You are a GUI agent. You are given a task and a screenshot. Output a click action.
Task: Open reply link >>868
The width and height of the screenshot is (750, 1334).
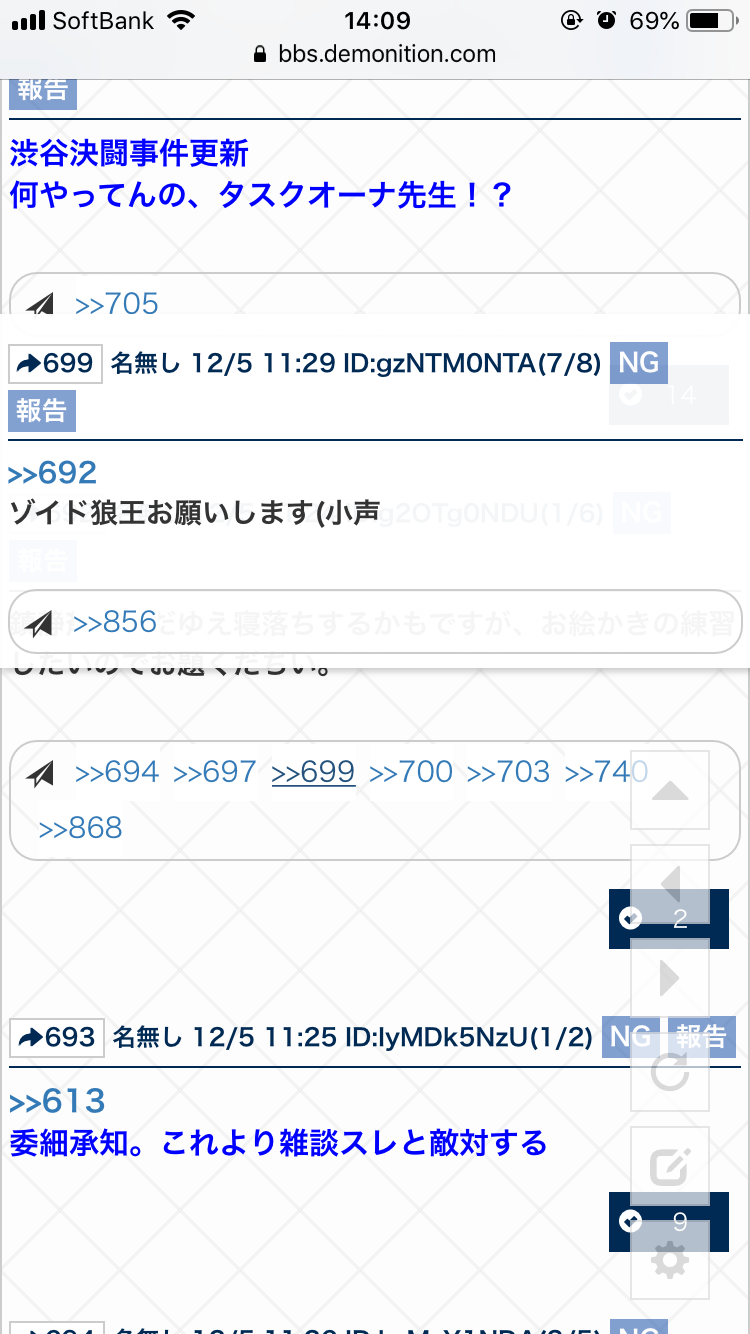[x=80, y=828]
